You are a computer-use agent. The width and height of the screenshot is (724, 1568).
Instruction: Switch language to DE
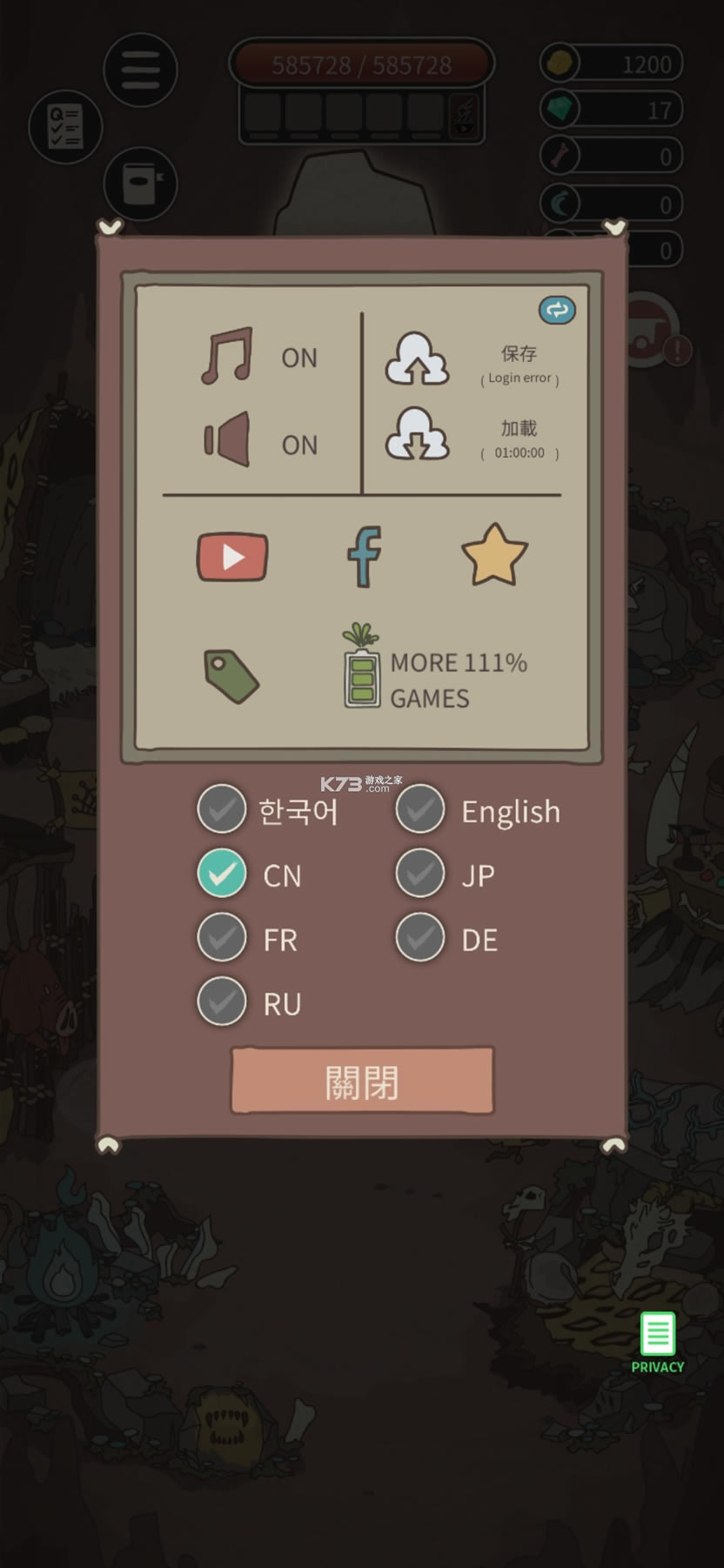pyautogui.click(x=420, y=938)
